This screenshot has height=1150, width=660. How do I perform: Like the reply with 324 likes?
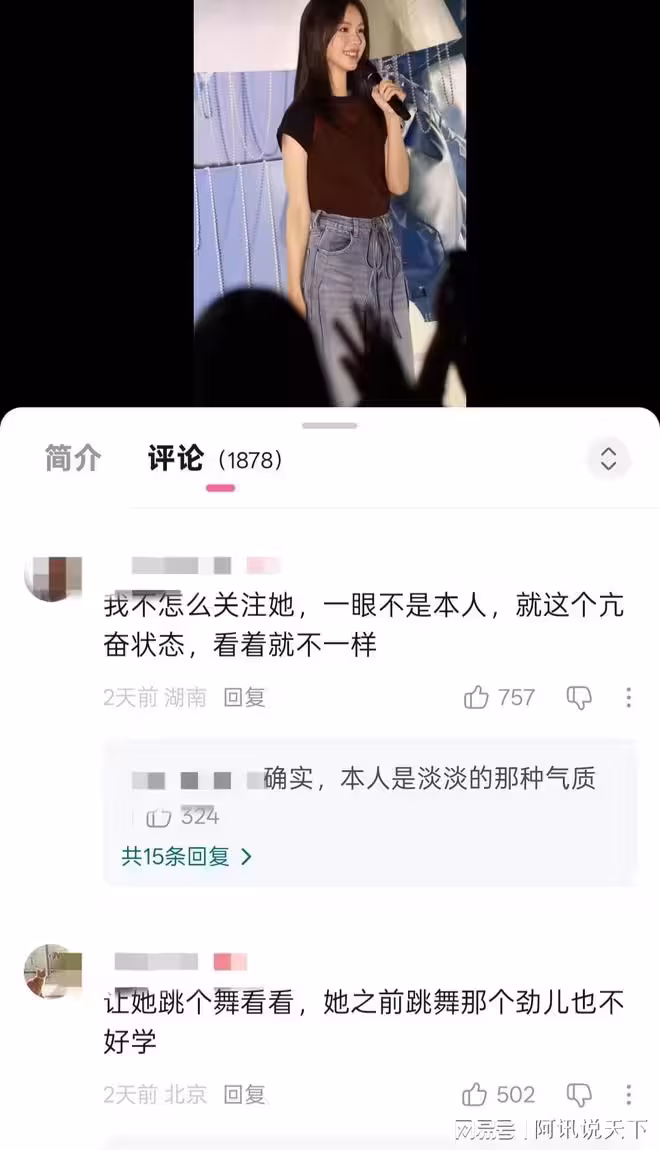point(159,817)
